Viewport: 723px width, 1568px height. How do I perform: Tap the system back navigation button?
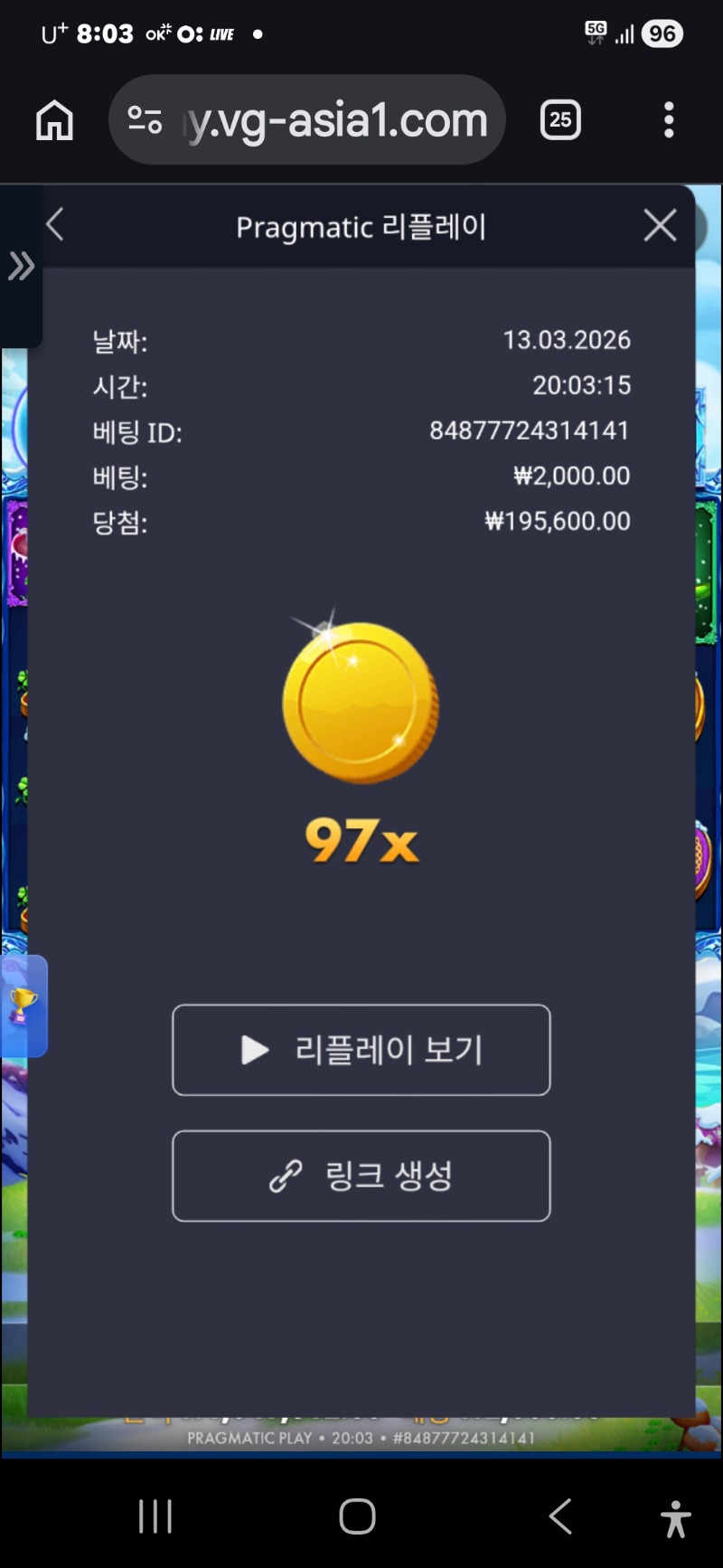[560, 1516]
